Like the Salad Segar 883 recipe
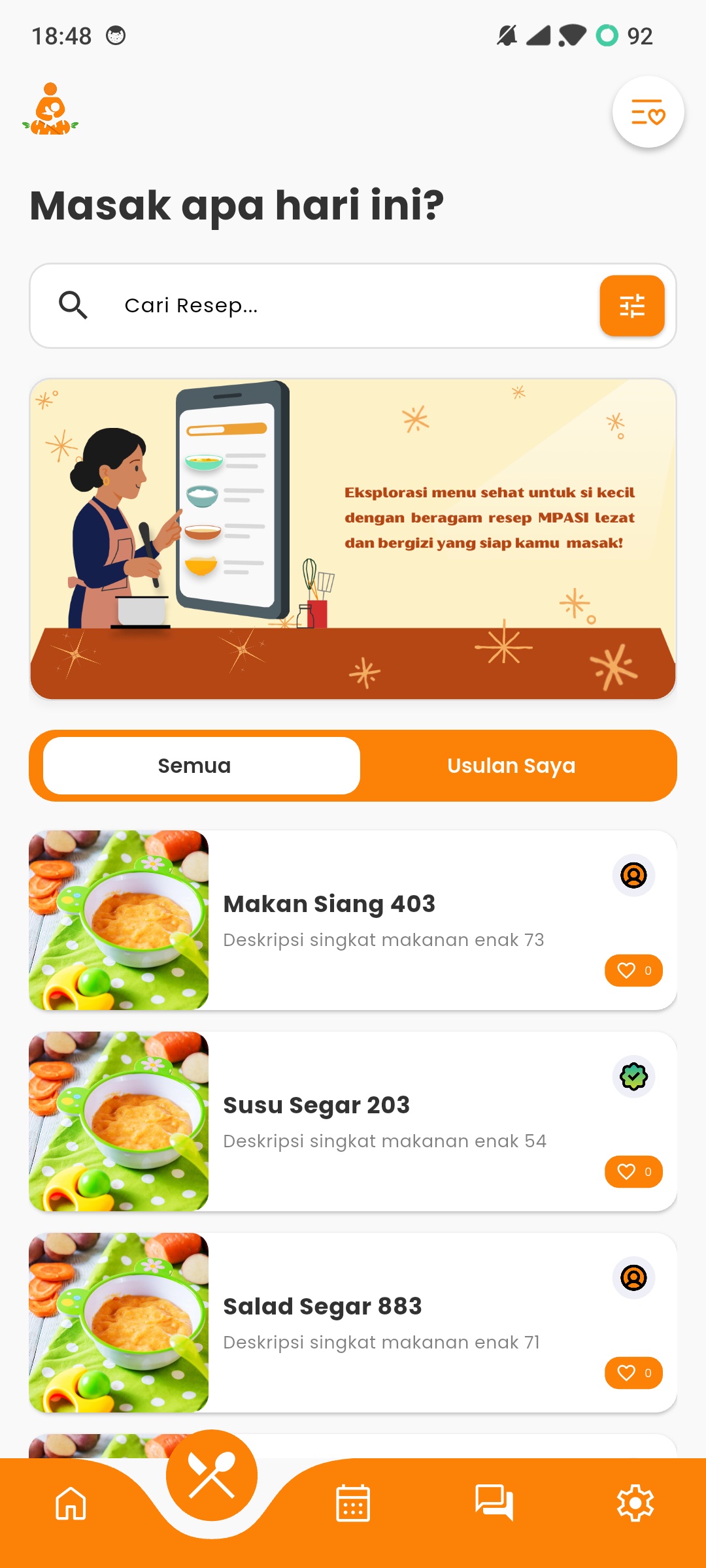The image size is (706, 1568). coord(633,1373)
